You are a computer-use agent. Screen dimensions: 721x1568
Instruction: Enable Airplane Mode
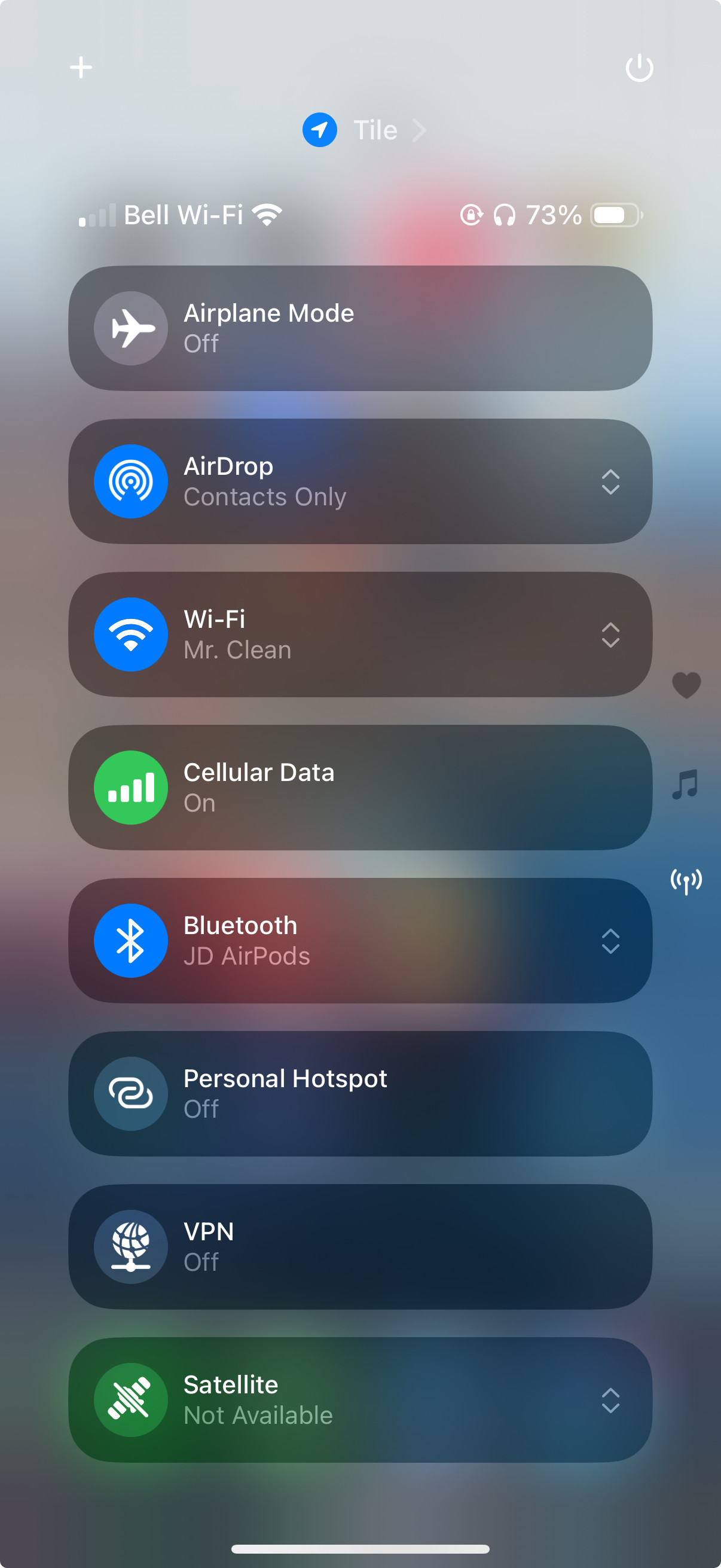pos(131,328)
